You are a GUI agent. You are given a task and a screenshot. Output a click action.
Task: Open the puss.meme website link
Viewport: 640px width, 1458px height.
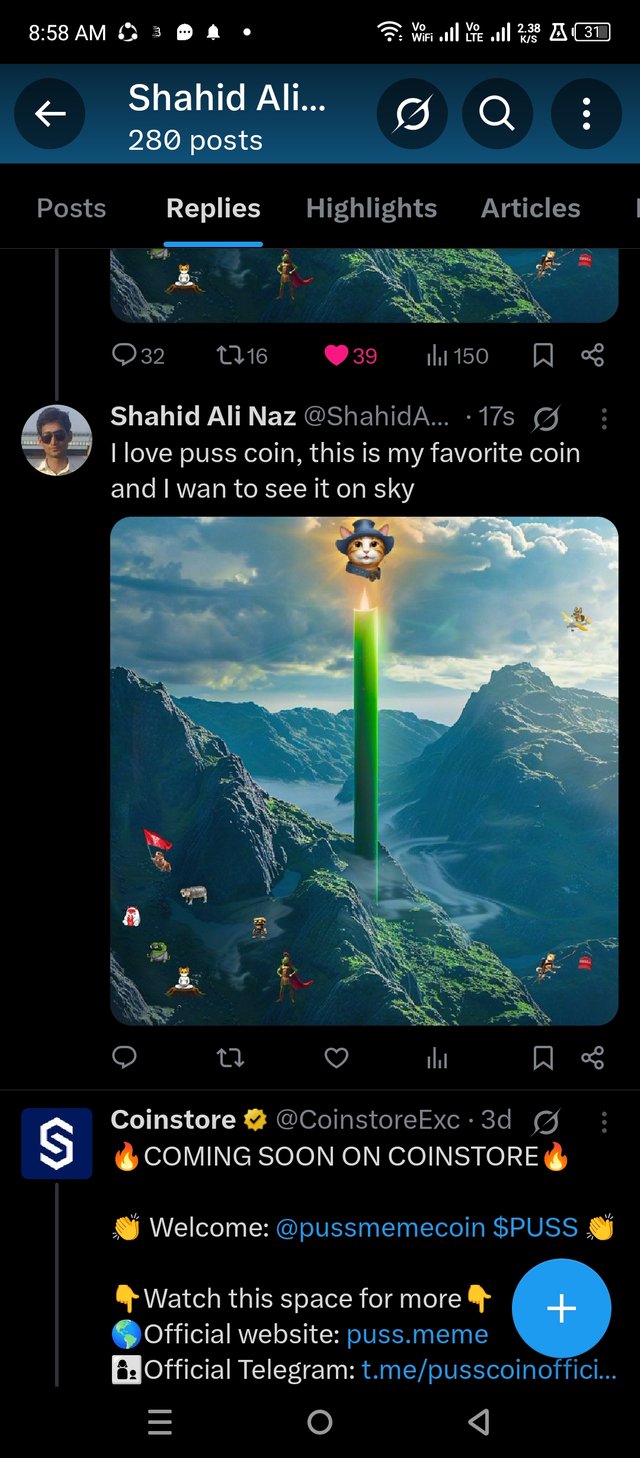point(417,1334)
